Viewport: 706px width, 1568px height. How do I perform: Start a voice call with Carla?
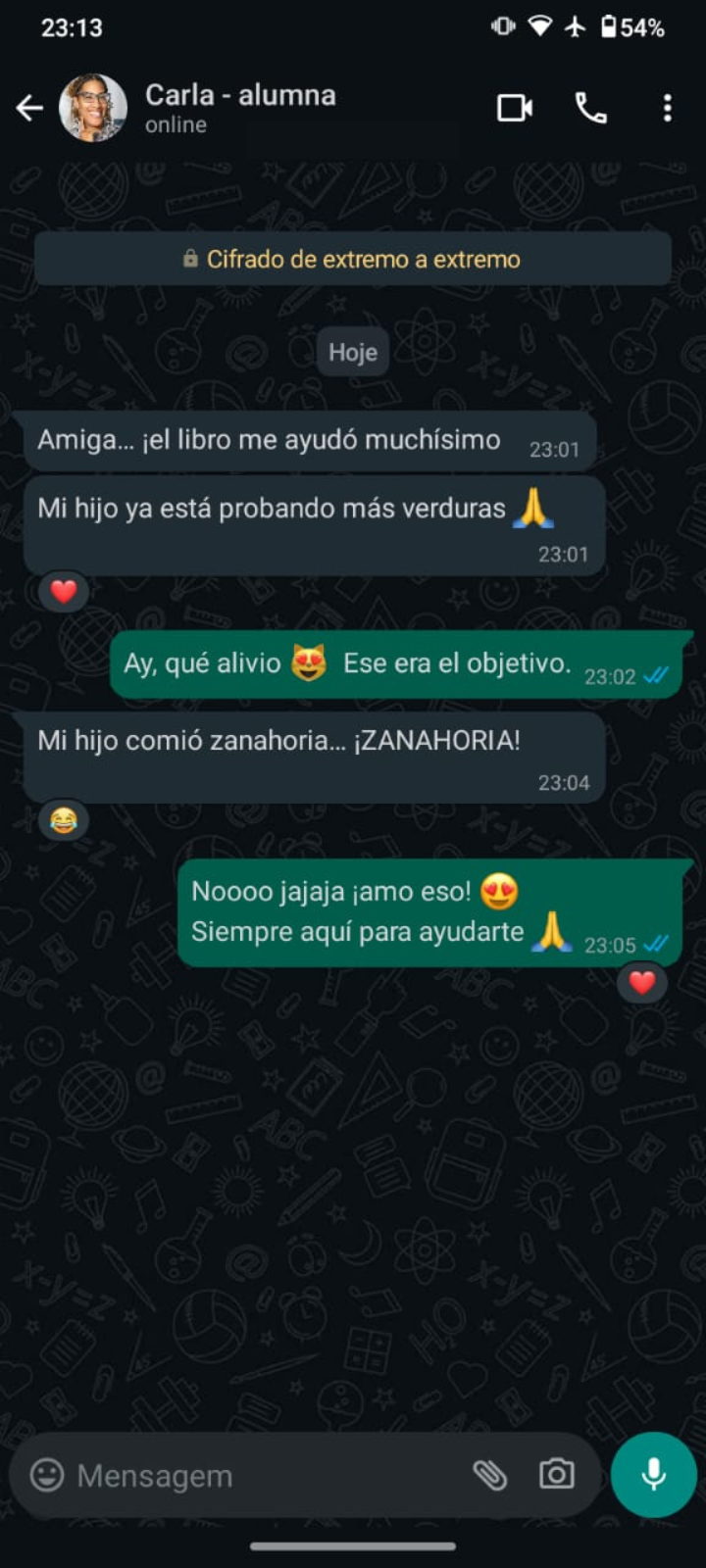point(590,108)
